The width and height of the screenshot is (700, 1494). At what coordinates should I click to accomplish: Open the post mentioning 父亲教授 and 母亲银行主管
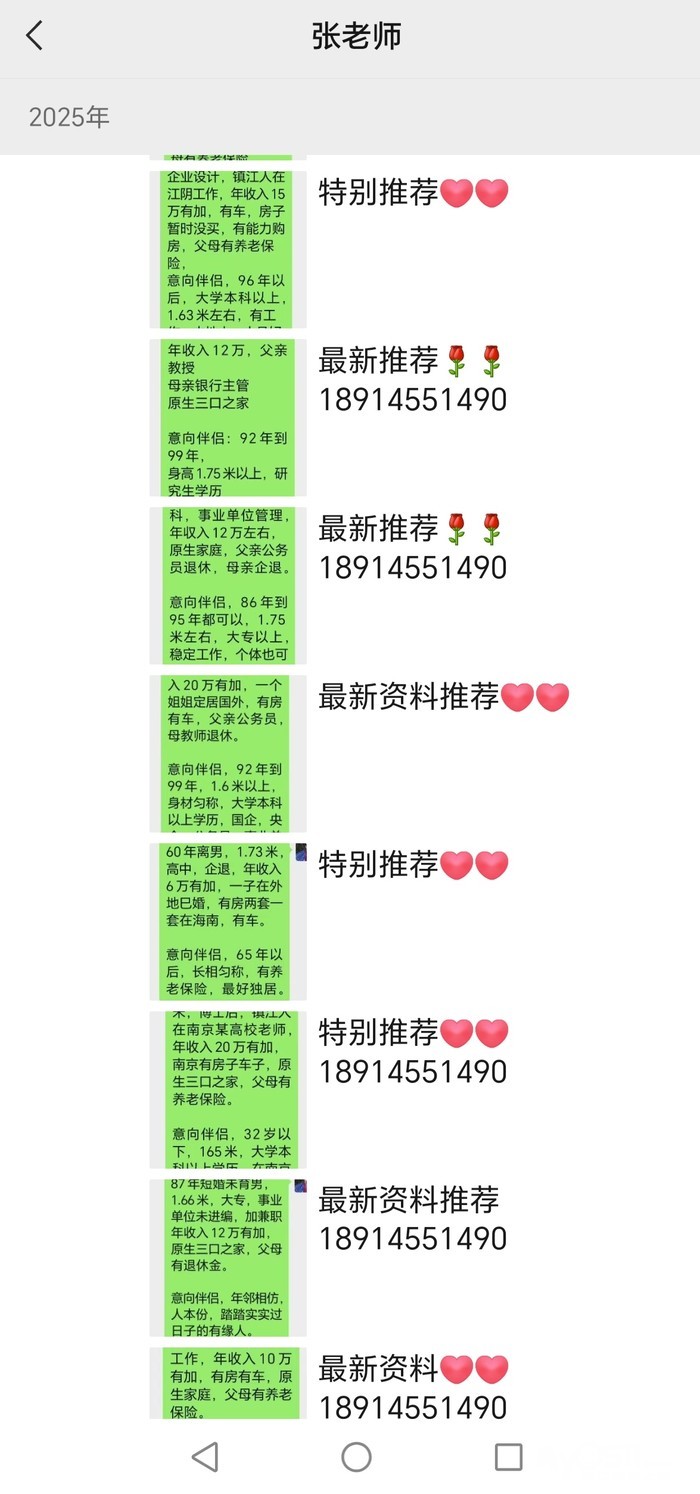pyautogui.click(x=228, y=418)
